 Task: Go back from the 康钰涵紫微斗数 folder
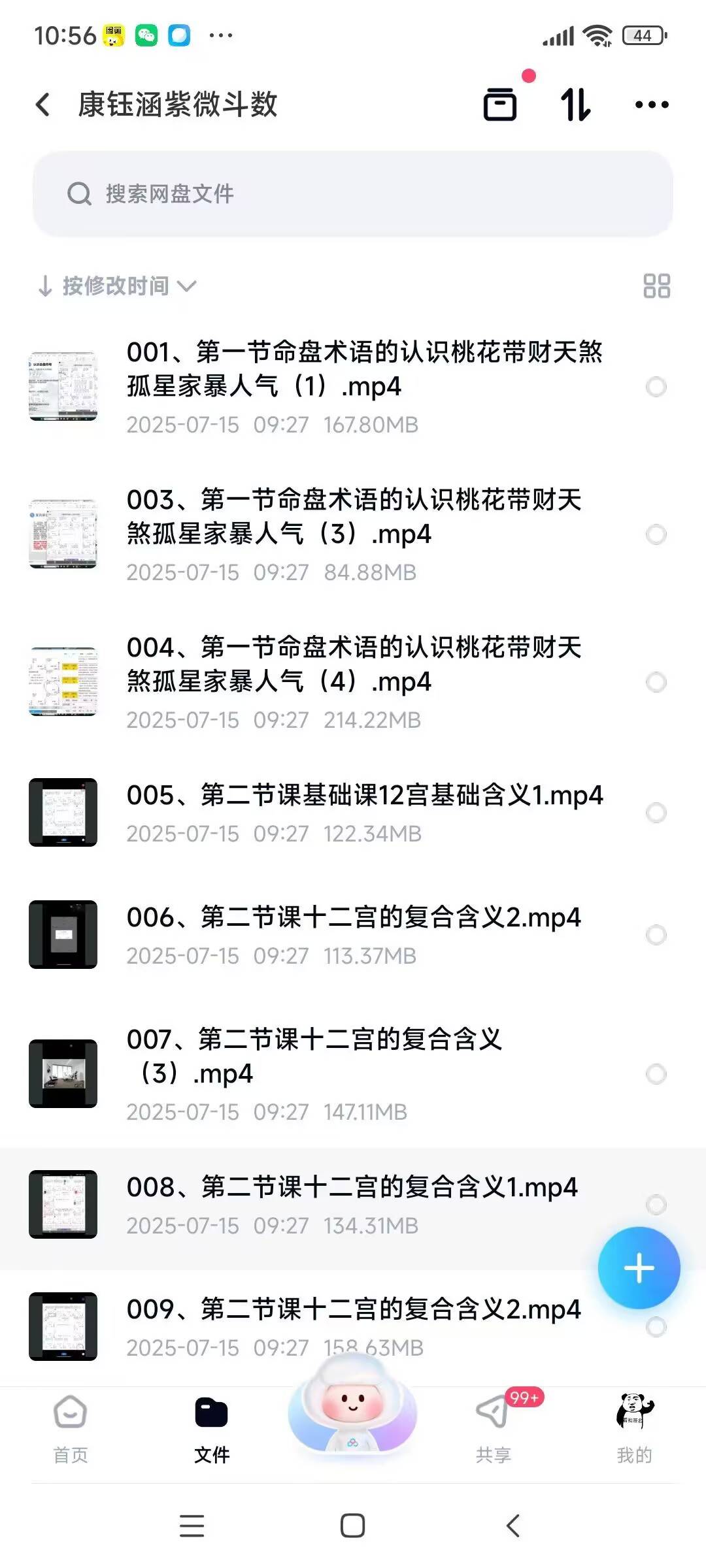coord(43,105)
